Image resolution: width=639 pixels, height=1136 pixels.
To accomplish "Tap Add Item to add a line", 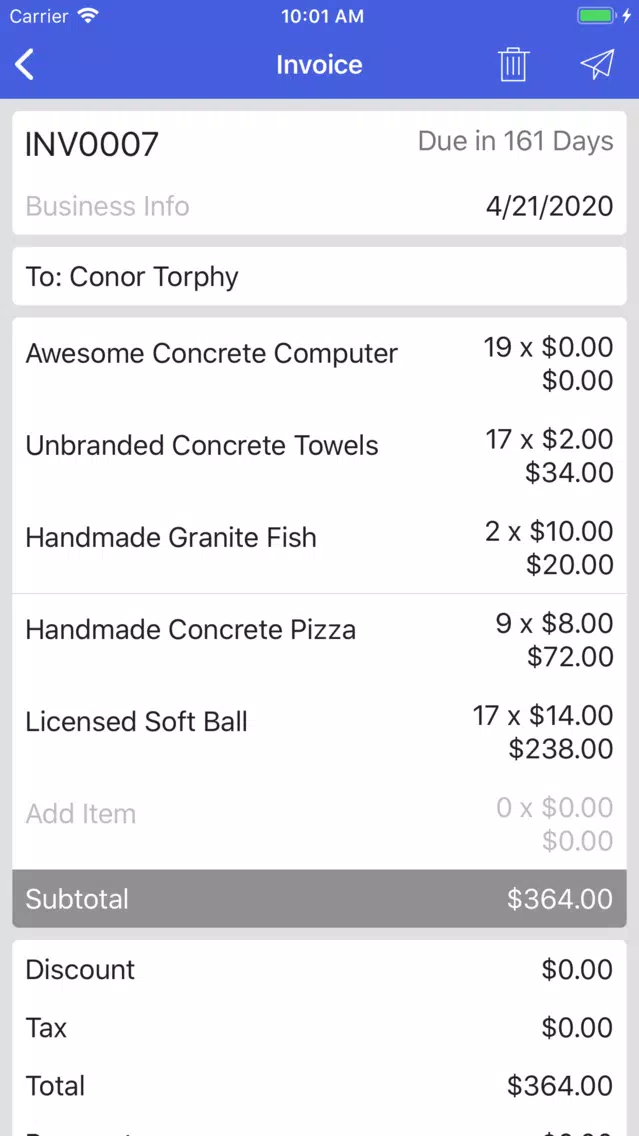I will coord(320,824).
